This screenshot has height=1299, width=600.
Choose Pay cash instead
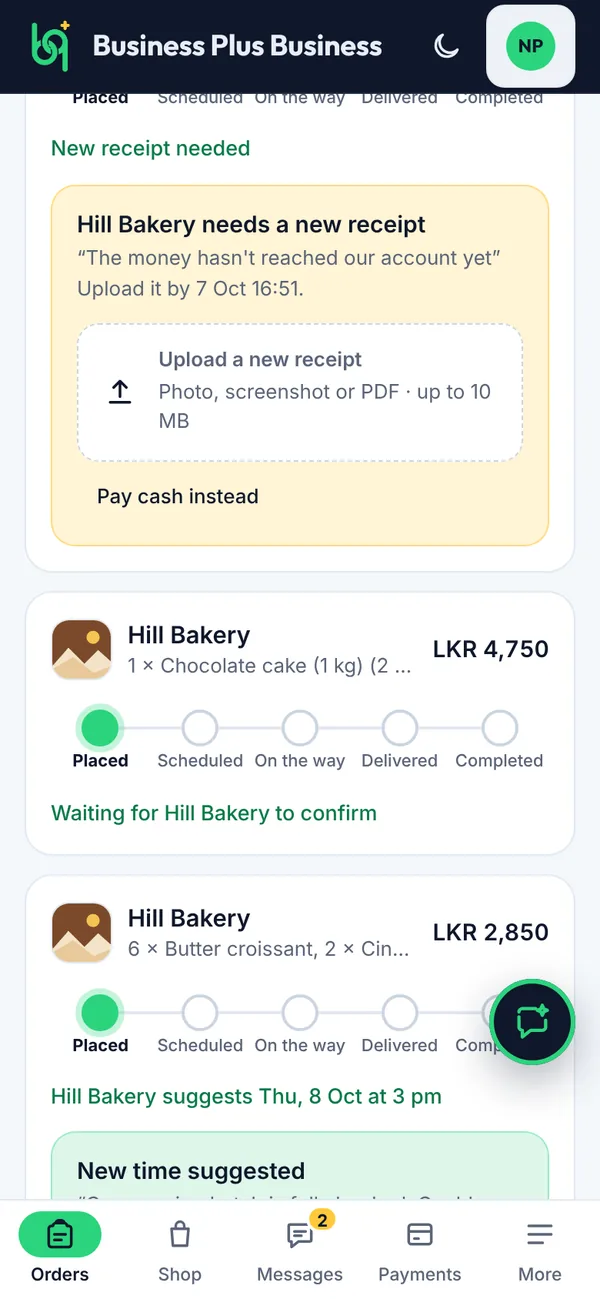coord(178,496)
